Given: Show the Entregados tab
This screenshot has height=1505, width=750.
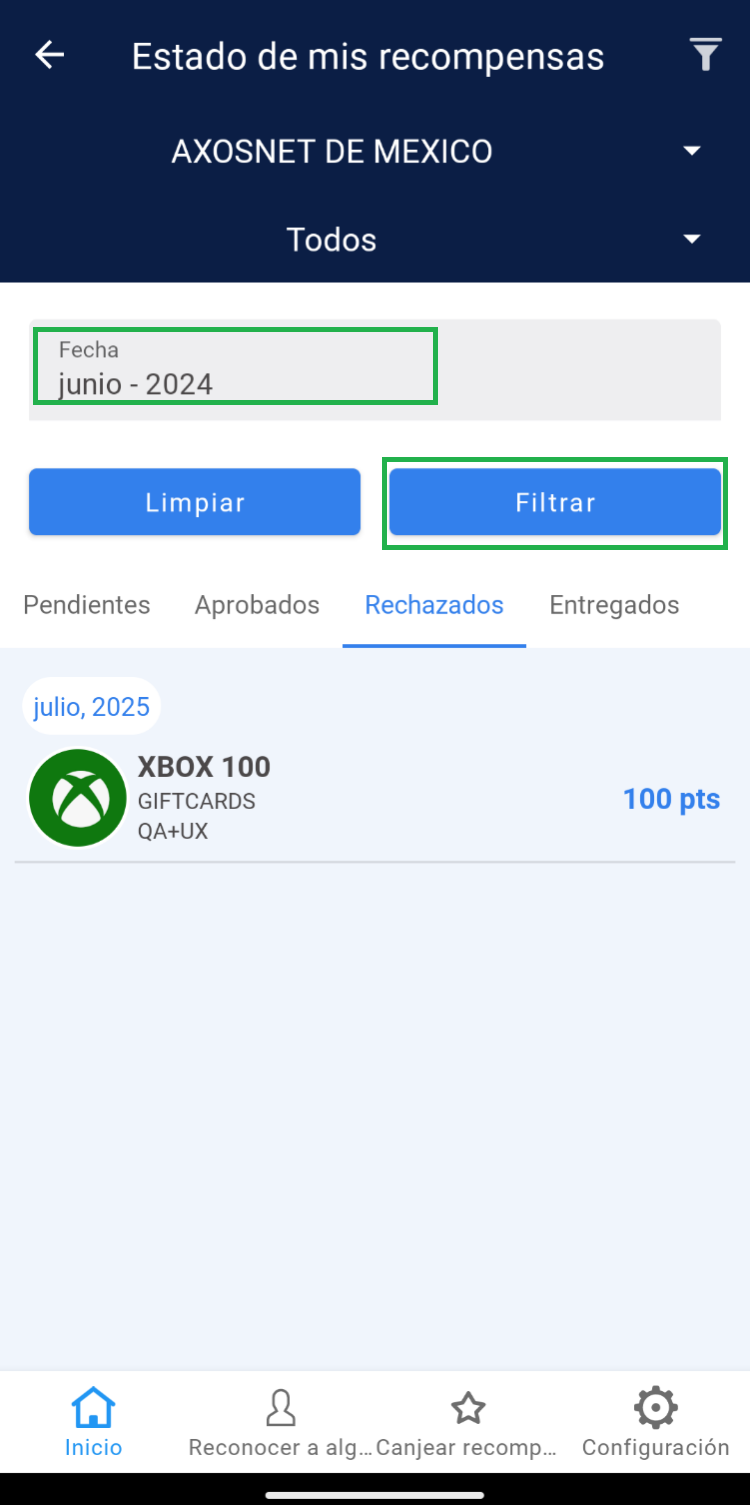Looking at the screenshot, I should (x=614, y=605).
